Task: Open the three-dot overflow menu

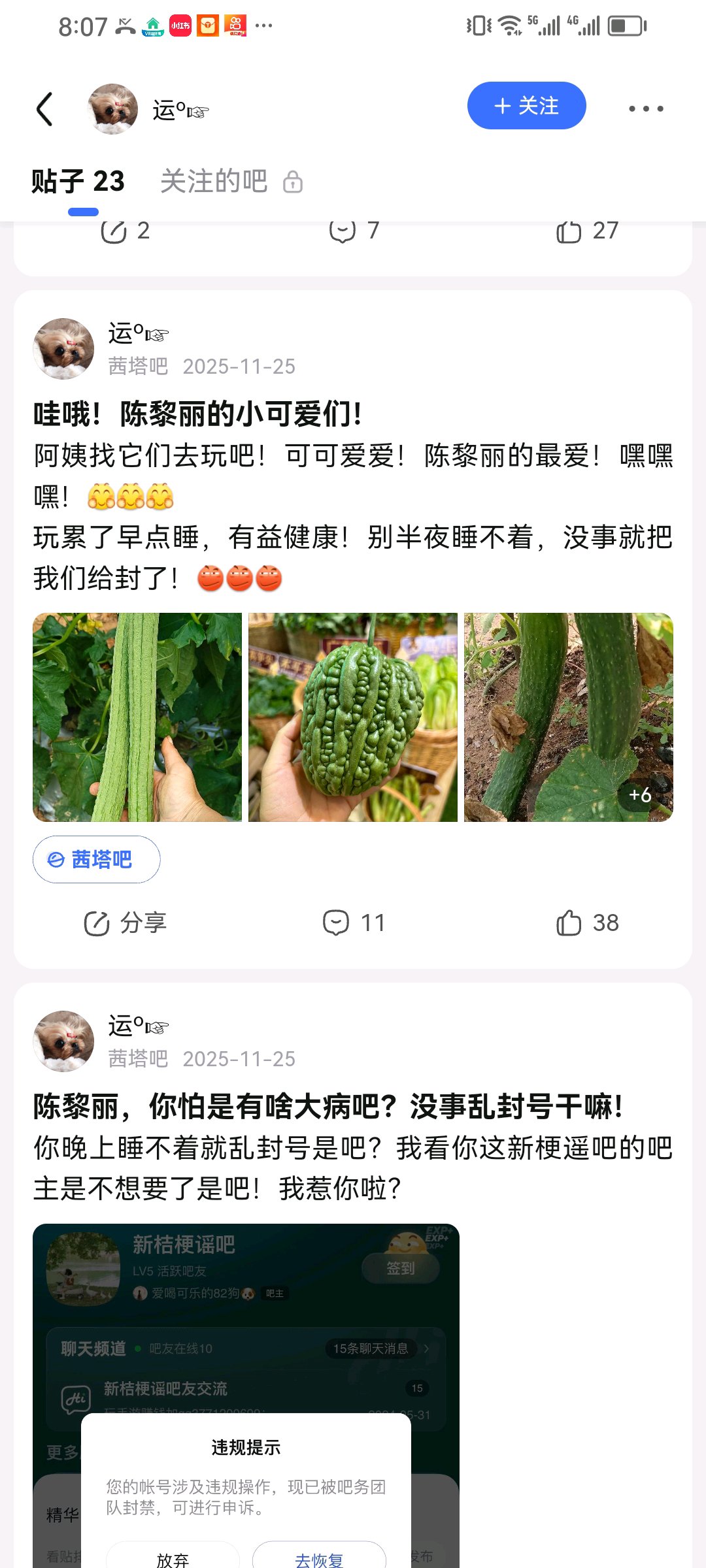Action: pos(646,108)
